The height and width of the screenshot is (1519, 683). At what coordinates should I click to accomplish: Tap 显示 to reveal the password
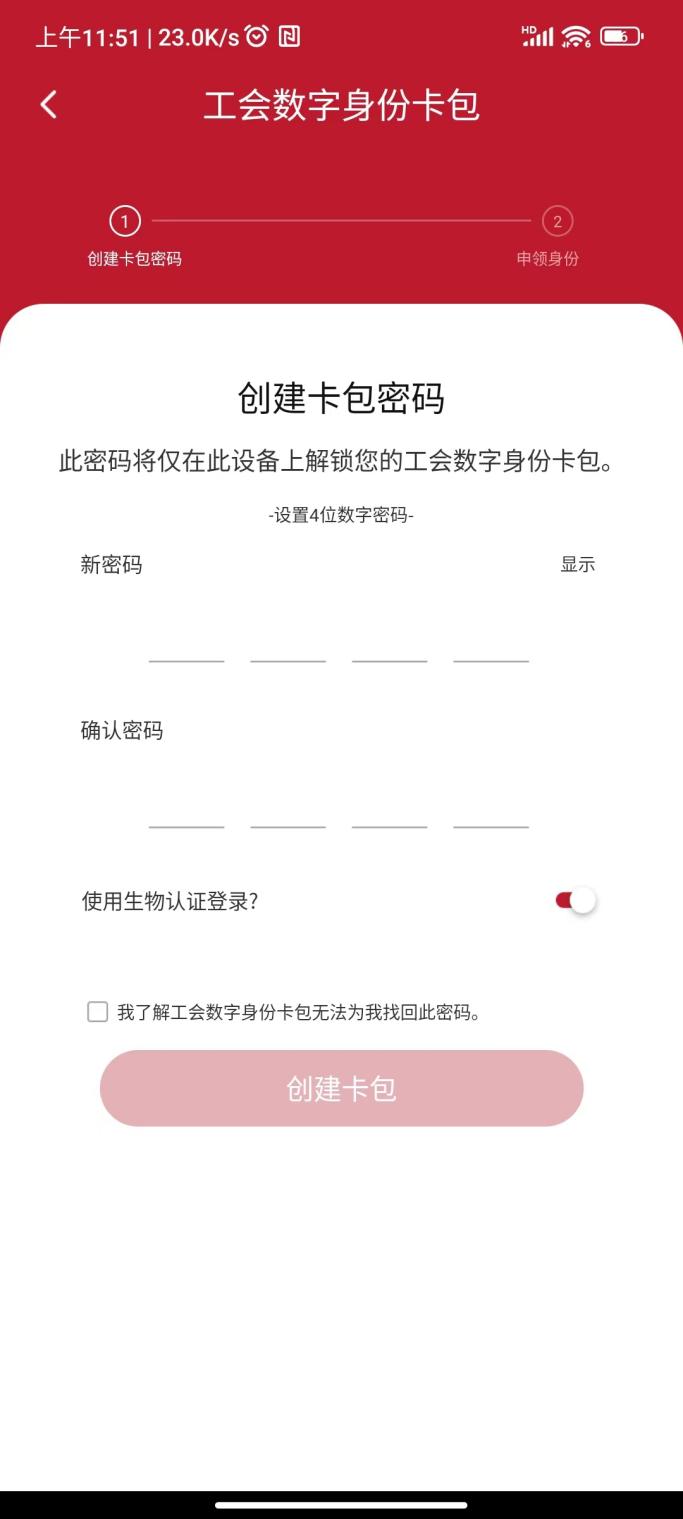click(577, 565)
